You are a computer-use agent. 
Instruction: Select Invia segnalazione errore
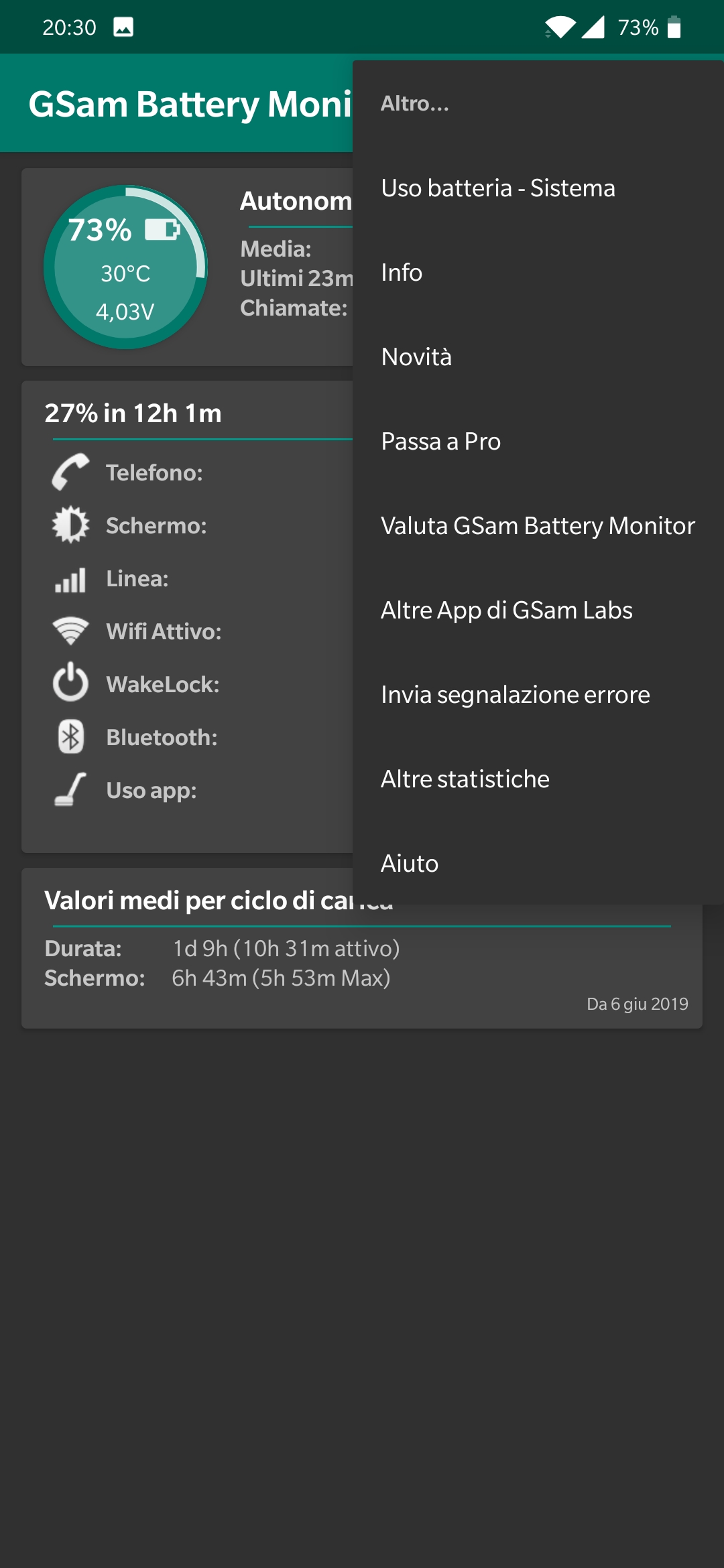pyautogui.click(x=516, y=695)
